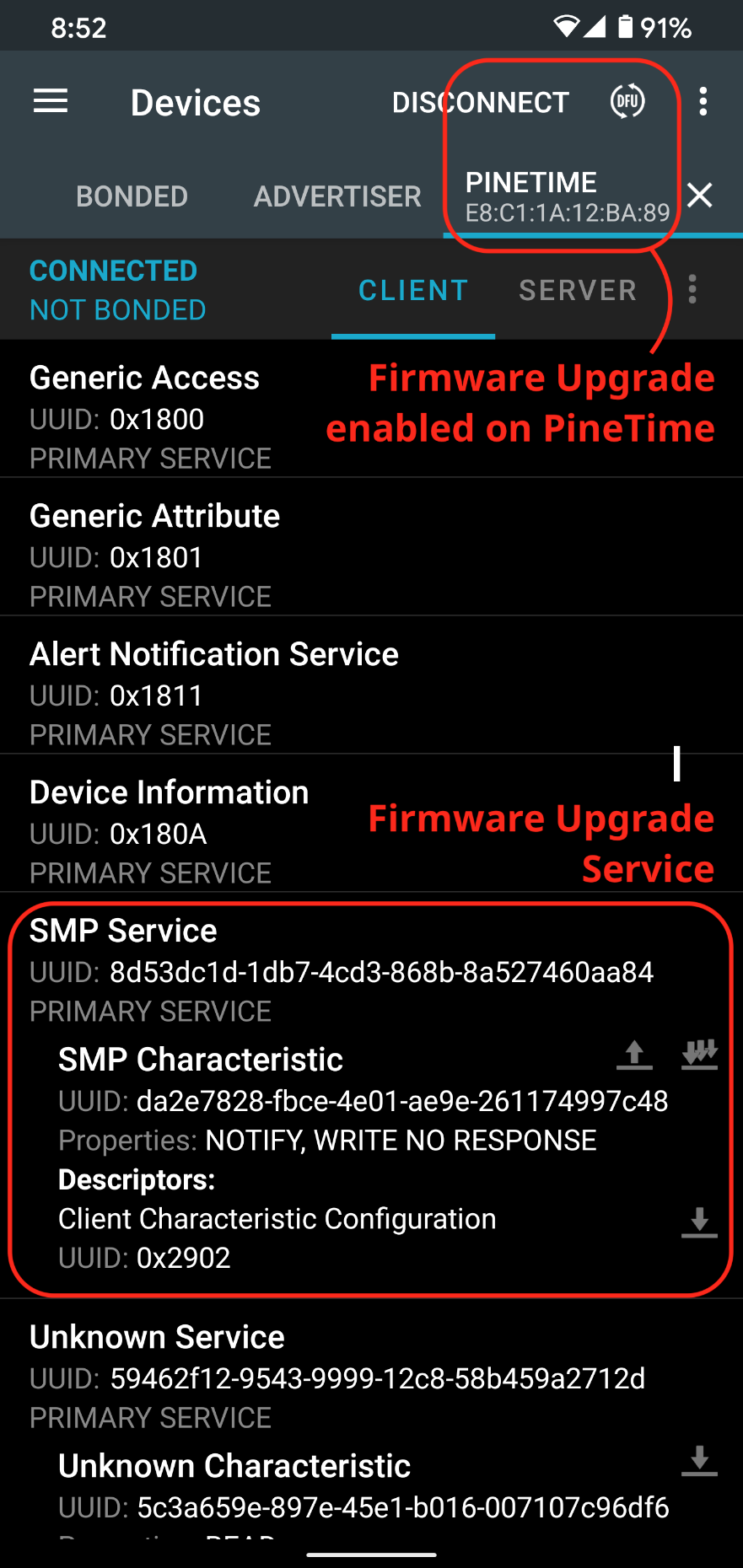
Task: Open connection options menu beside SERVER
Action: [x=692, y=289]
